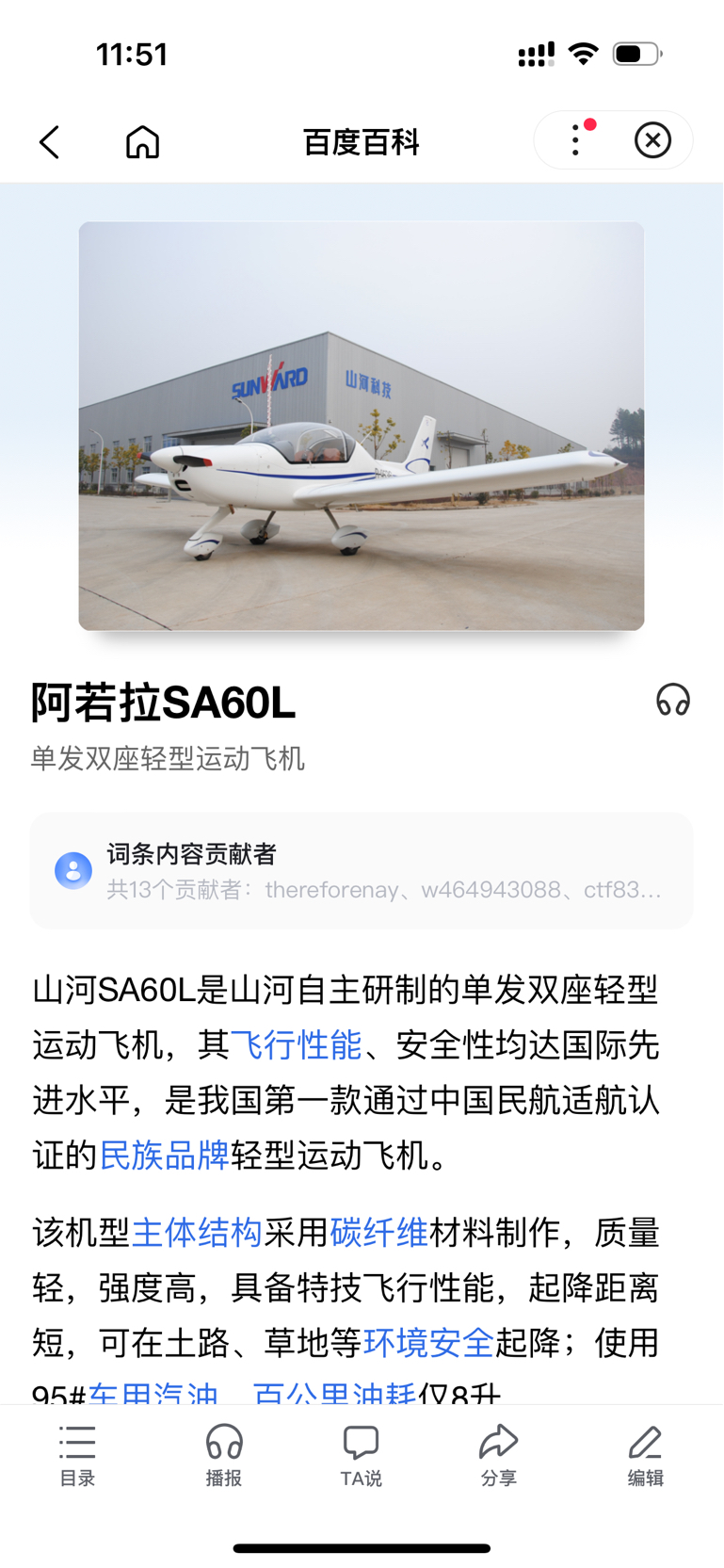
Task: Tap the close circle button next to more menu
Action: pyautogui.click(x=652, y=139)
